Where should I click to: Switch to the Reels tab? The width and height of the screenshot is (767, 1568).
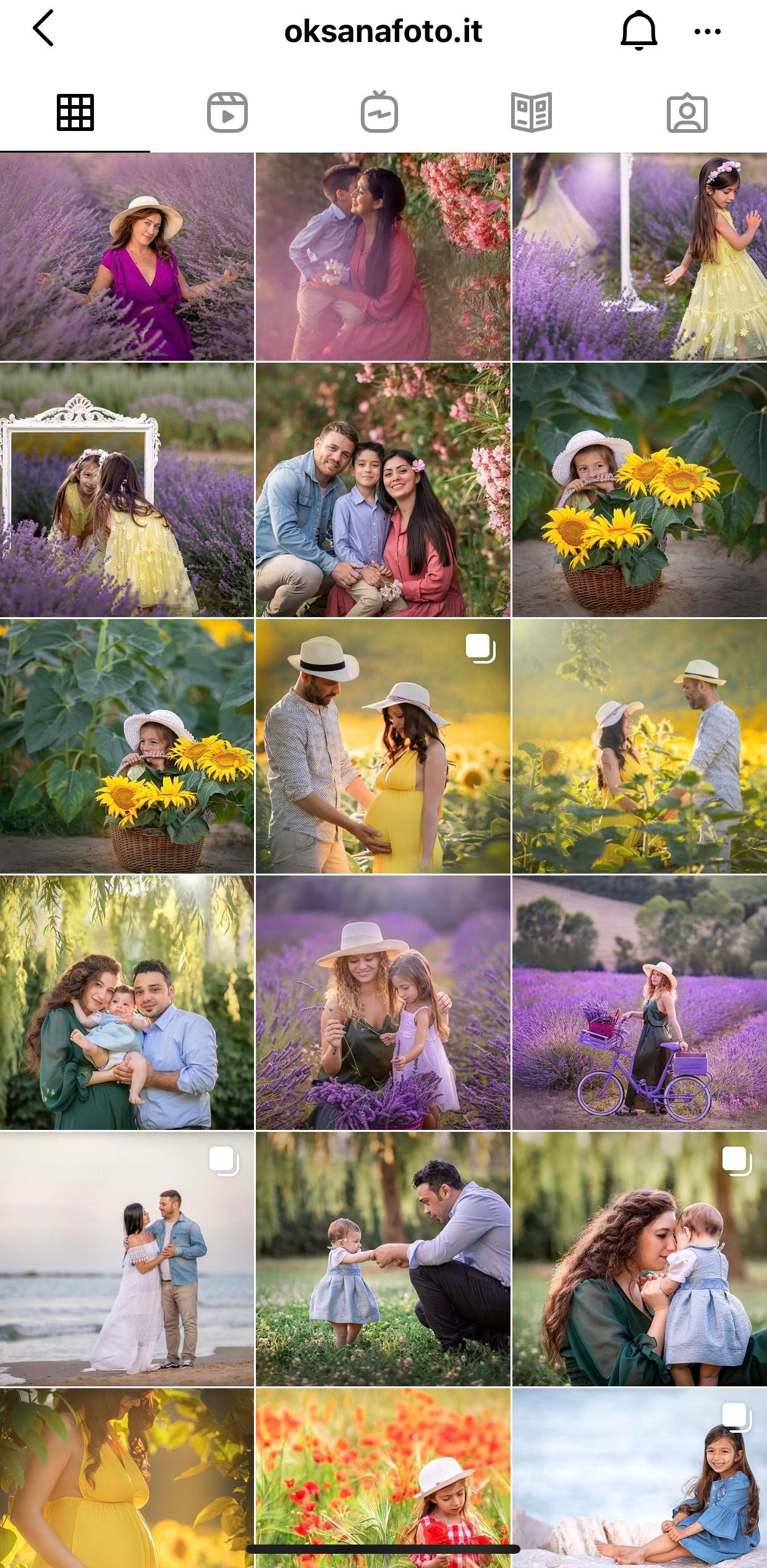pos(227,113)
